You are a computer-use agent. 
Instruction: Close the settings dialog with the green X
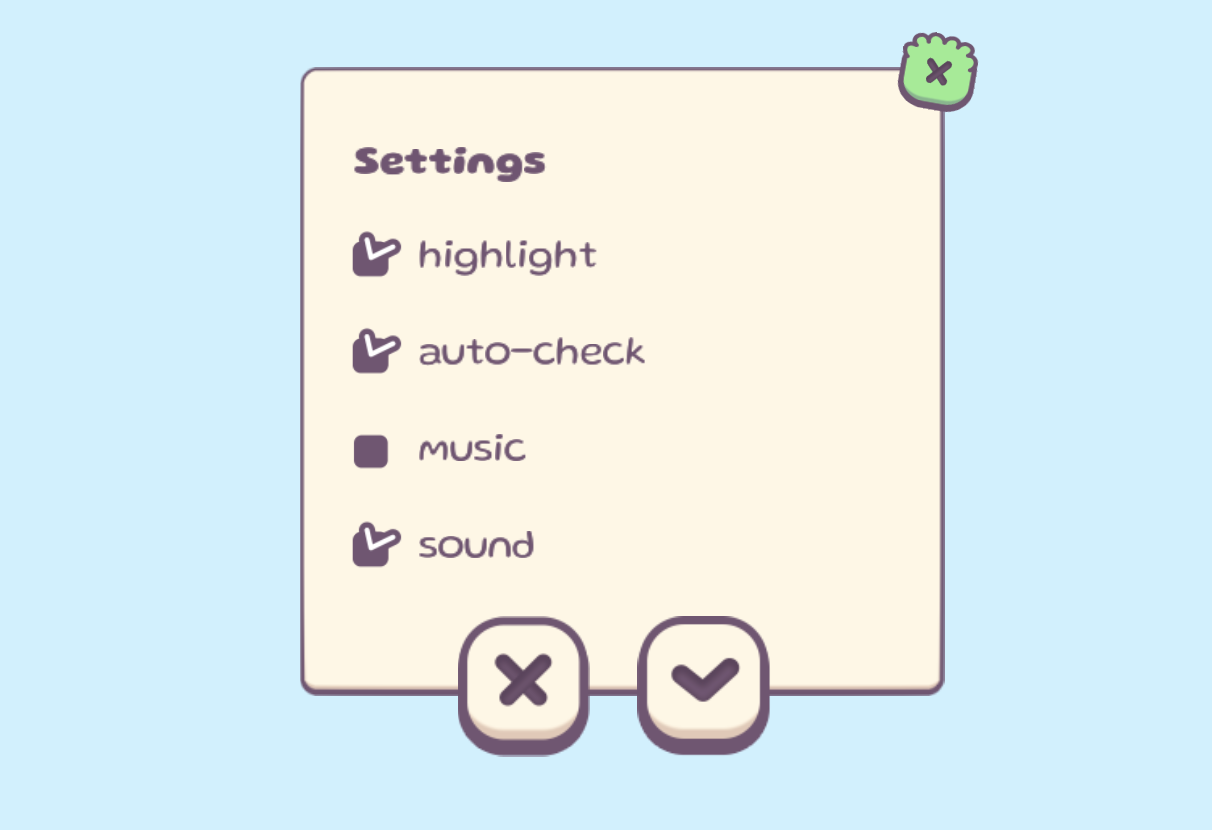point(937,71)
